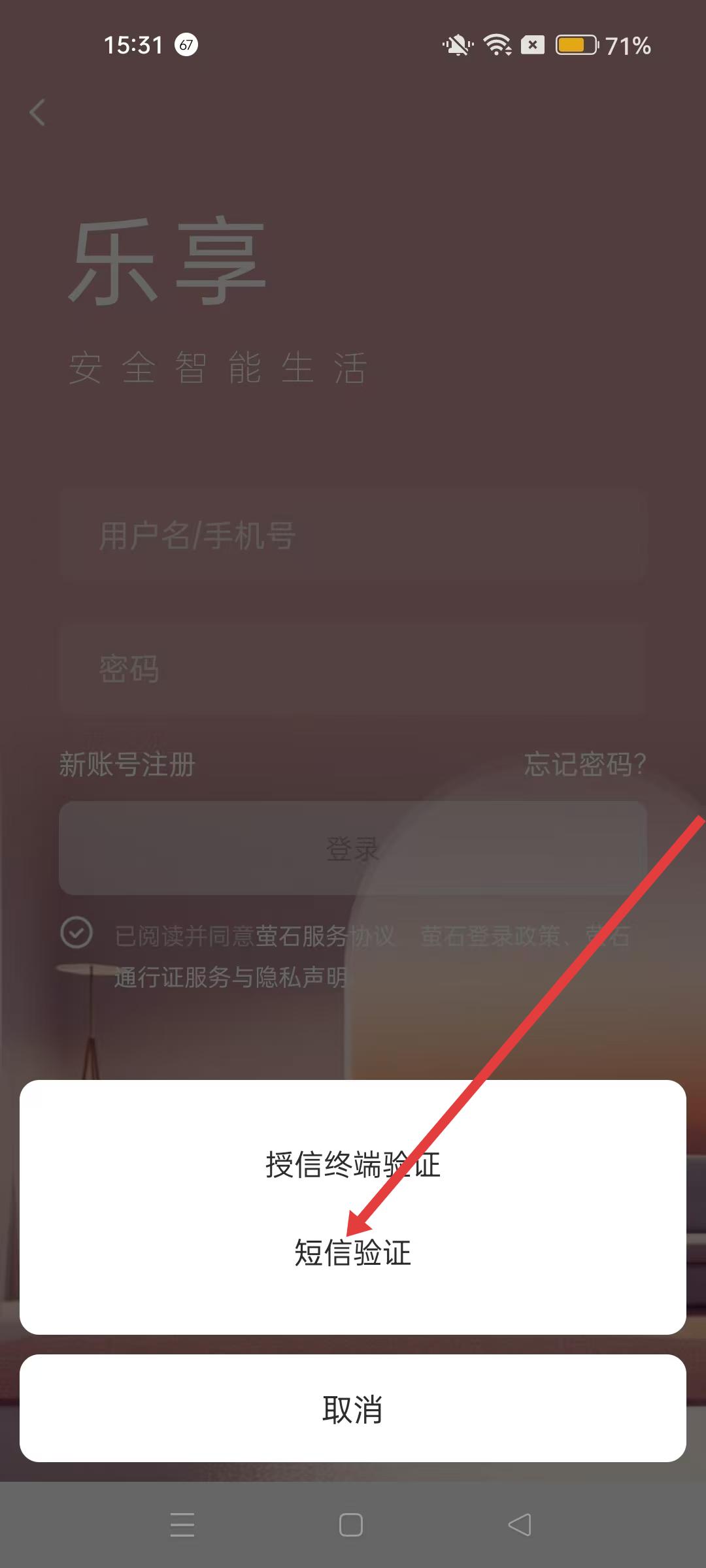Choose 短信验证 verification method

coord(353,1252)
